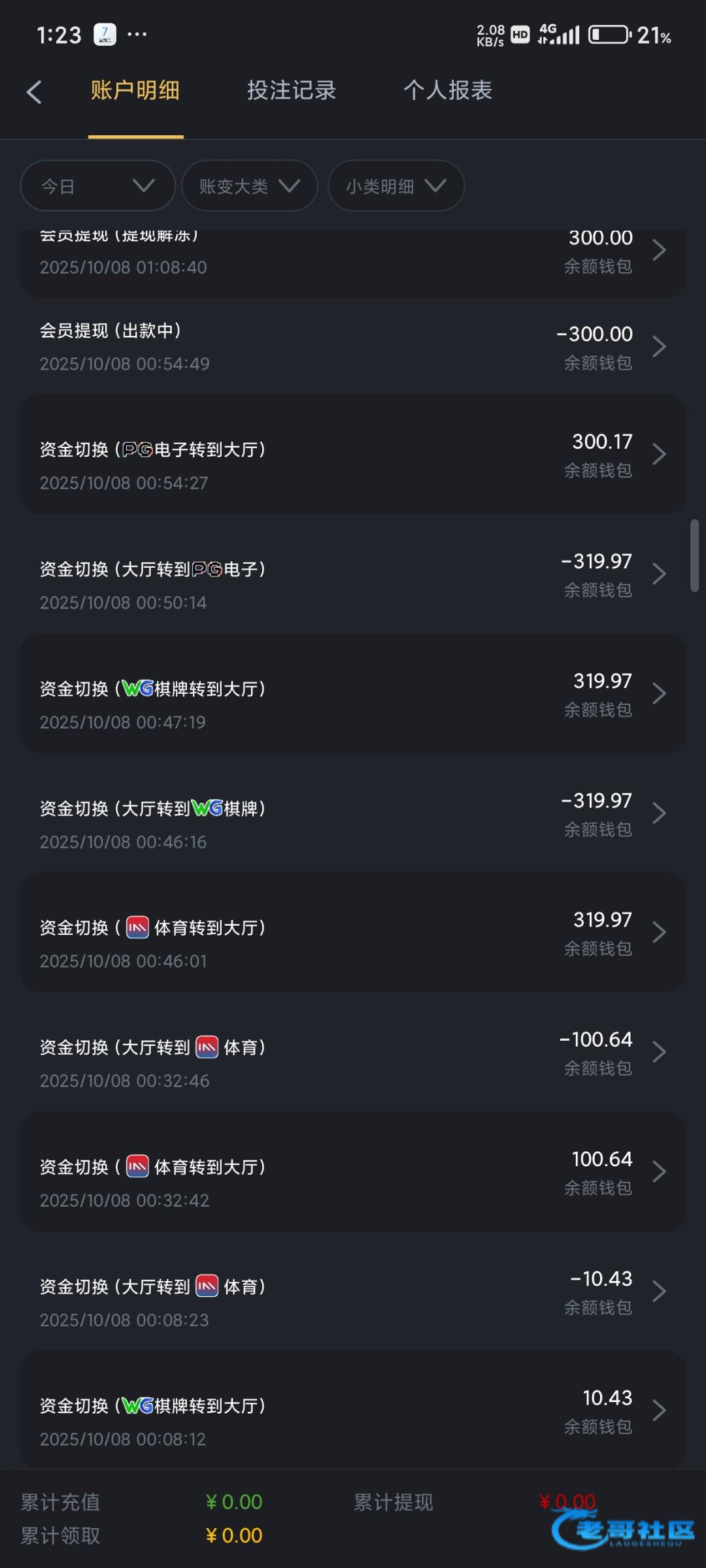
Task: Open the WG棋牌转到大厅 10.43 record
Action: [x=353, y=1411]
